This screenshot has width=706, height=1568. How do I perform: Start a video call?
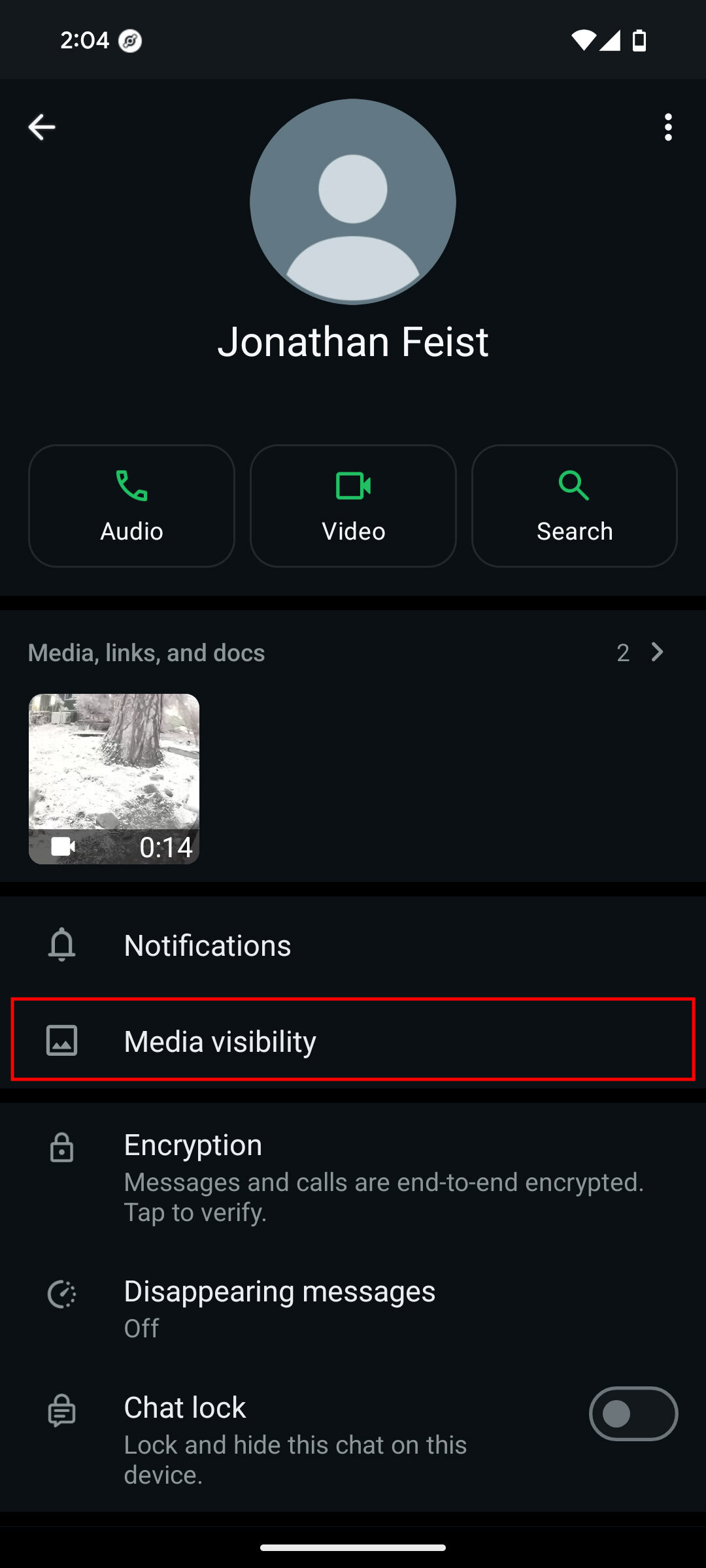coord(353,506)
